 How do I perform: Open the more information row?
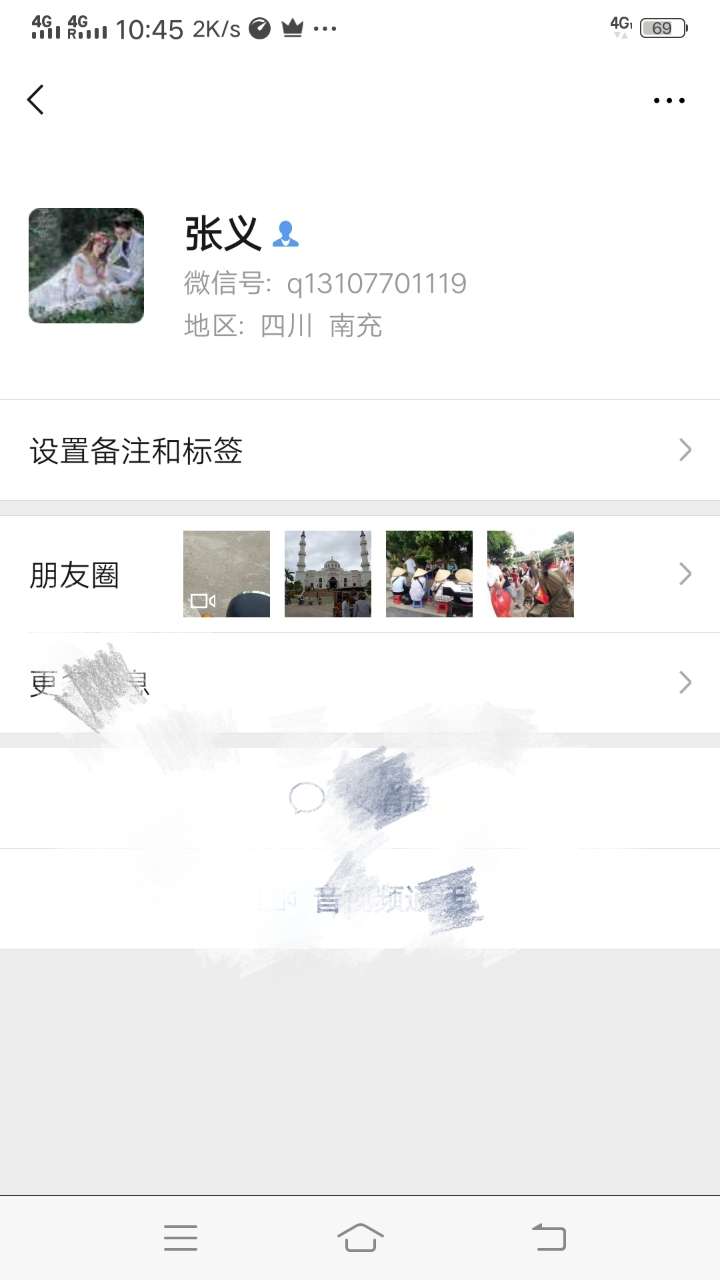click(x=360, y=683)
